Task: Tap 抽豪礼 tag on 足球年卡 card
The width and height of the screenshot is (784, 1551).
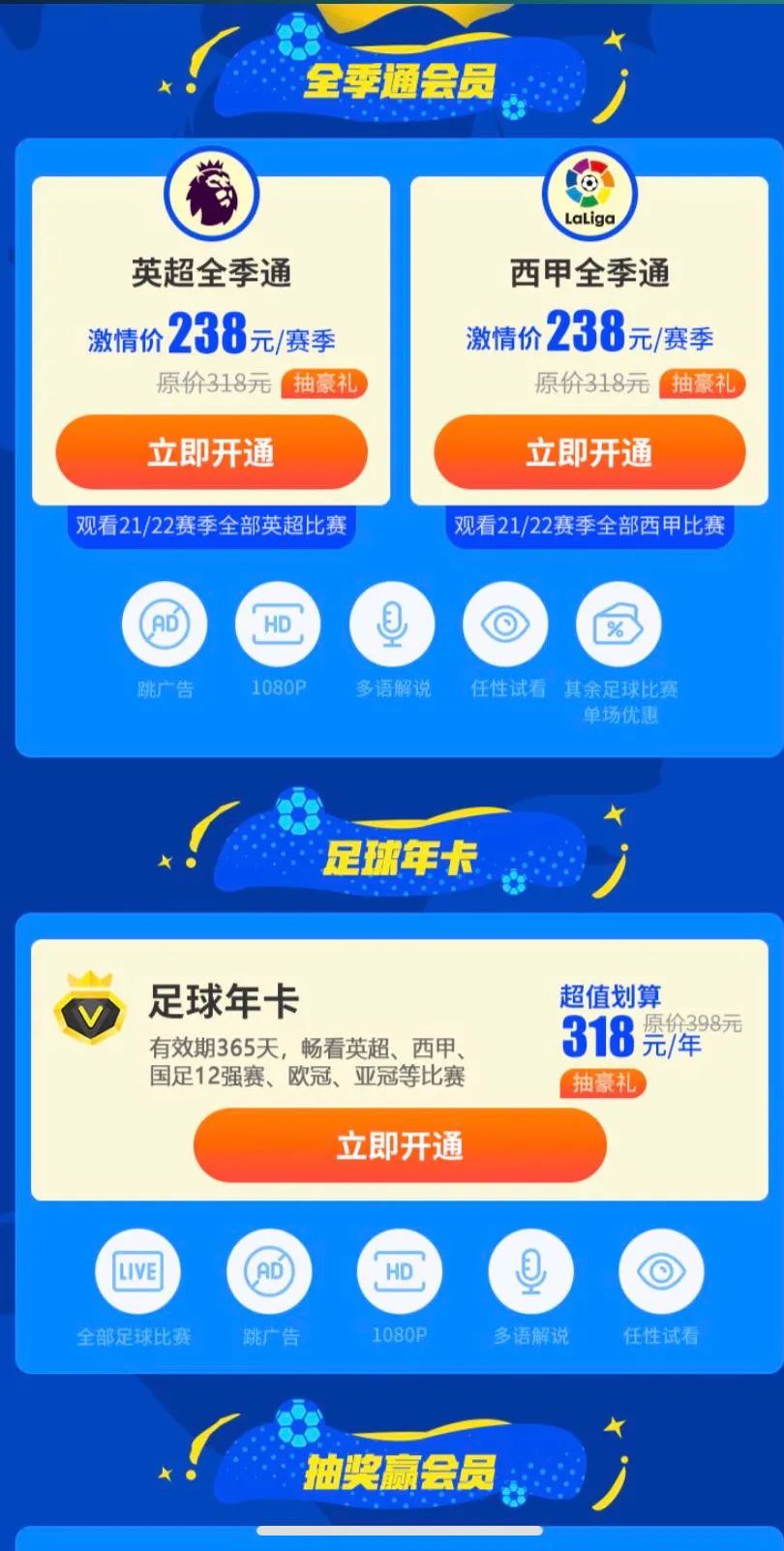Action: [x=602, y=1082]
